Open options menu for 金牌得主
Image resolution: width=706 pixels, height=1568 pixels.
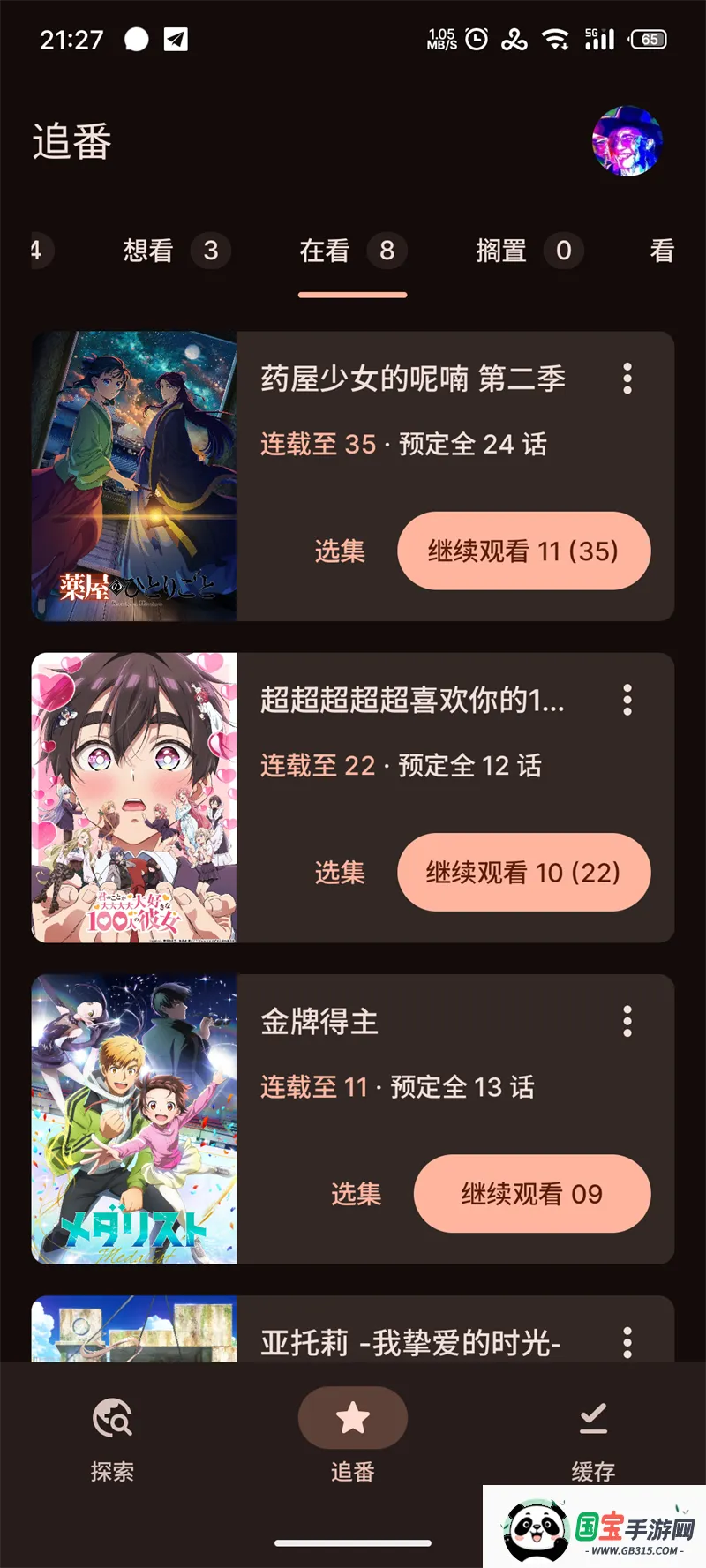[x=627, y=1022]
